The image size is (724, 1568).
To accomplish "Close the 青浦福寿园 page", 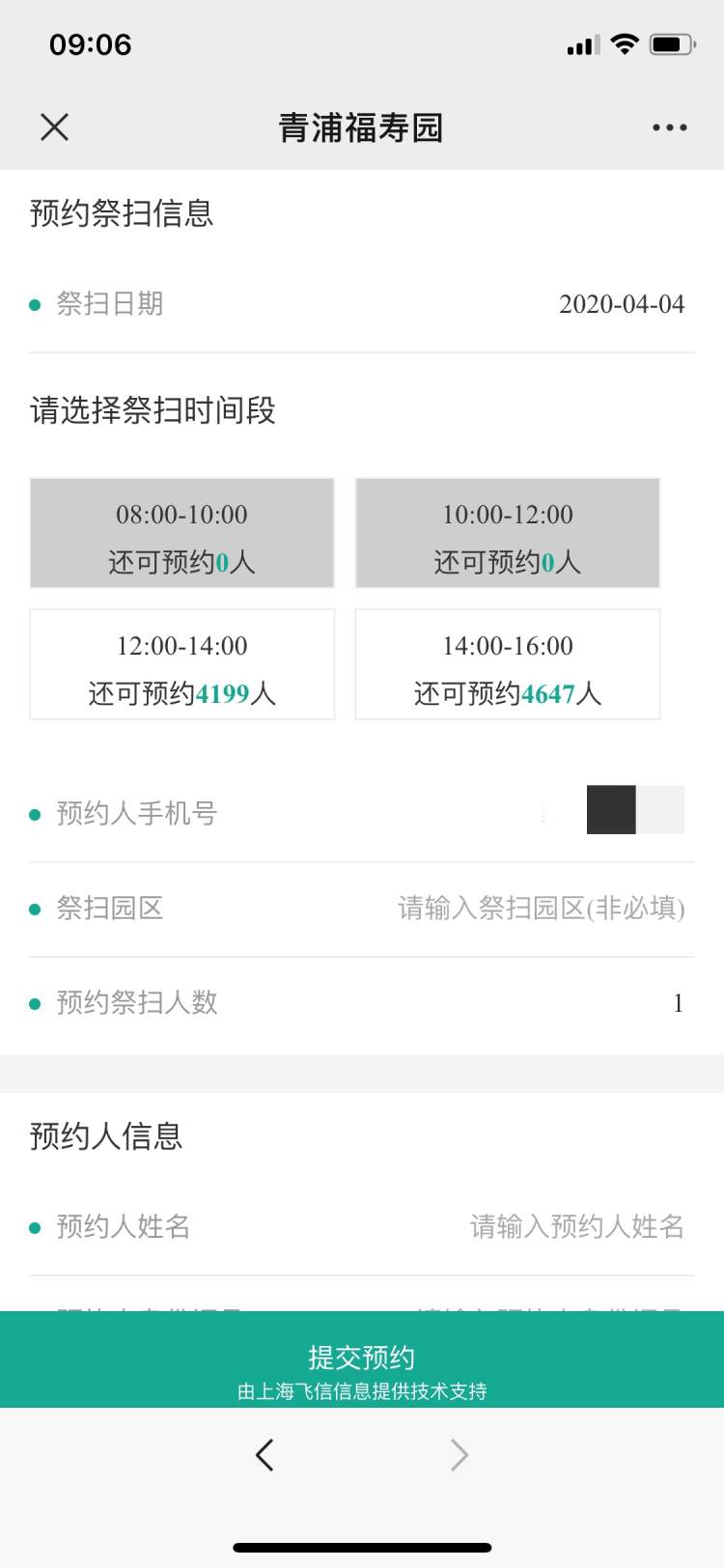I will point(55,126).
